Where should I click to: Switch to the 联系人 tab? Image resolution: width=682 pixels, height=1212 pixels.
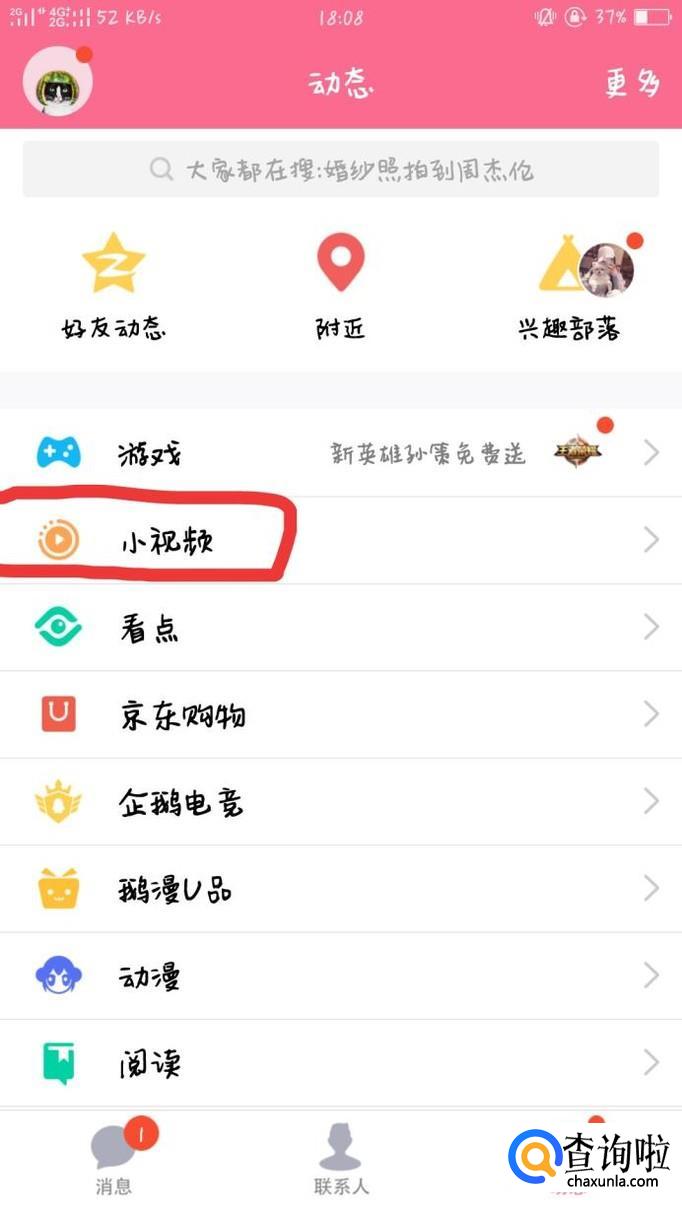coord(341,1162)
